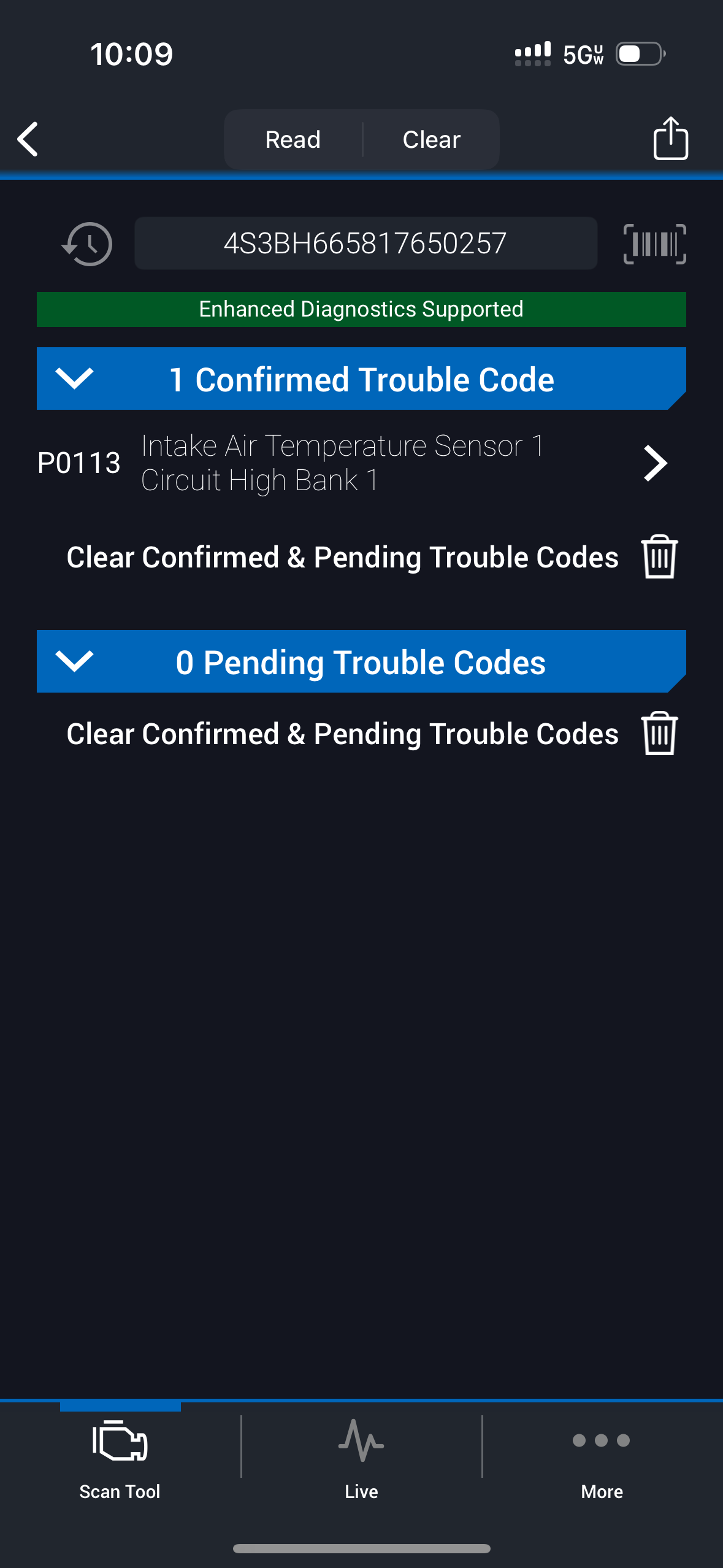Scan VIN with barcode icon
The height and width of the screenshot is (1568, 723).
[654, 244]
